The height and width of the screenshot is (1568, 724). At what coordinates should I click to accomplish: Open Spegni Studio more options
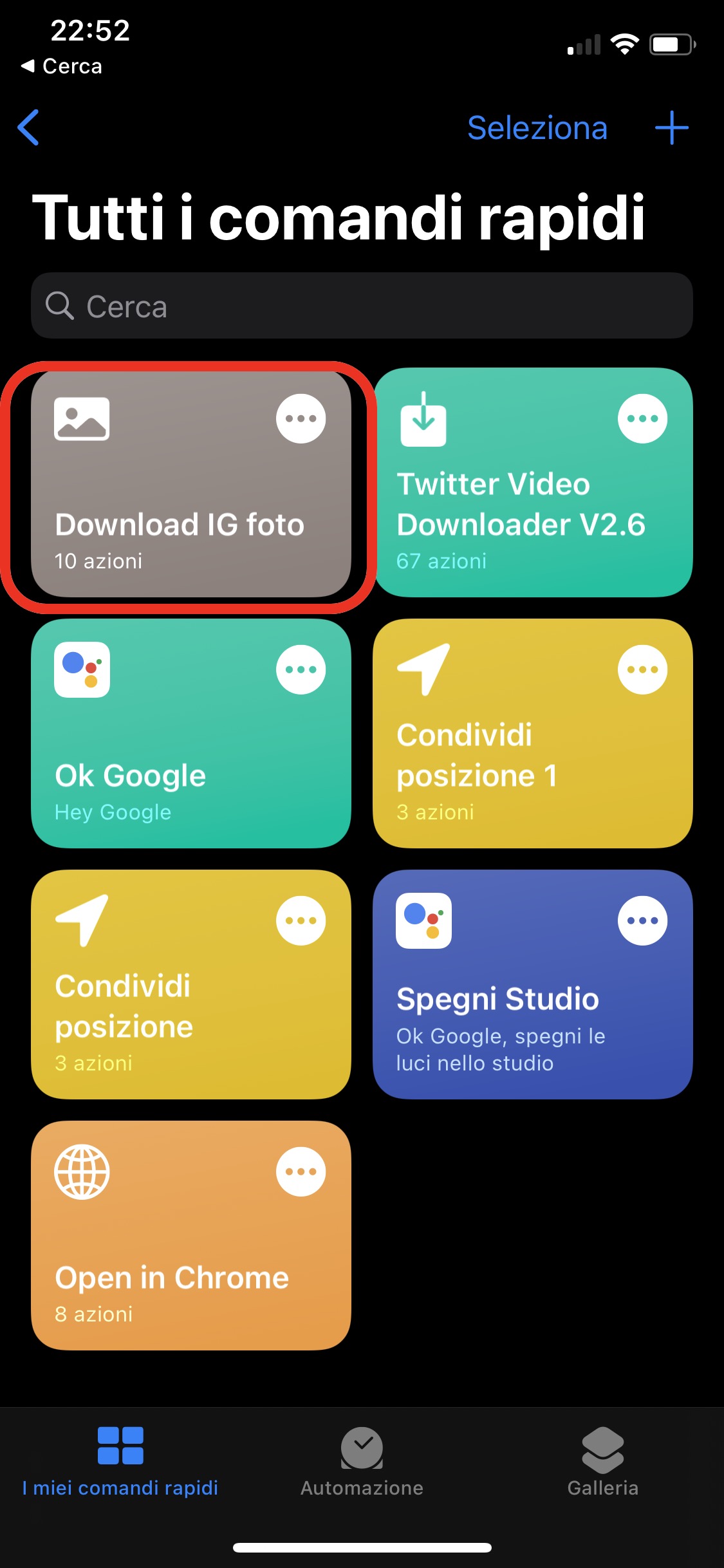pyautogui.click(x=642, y=920)
